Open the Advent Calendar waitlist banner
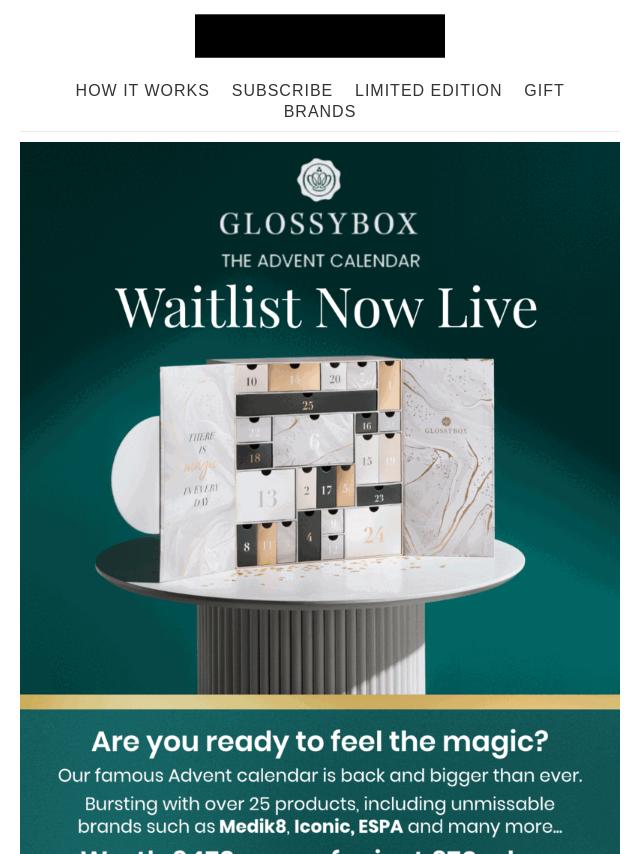The width and height of the screenshot is (640, 854). [320, 420]
